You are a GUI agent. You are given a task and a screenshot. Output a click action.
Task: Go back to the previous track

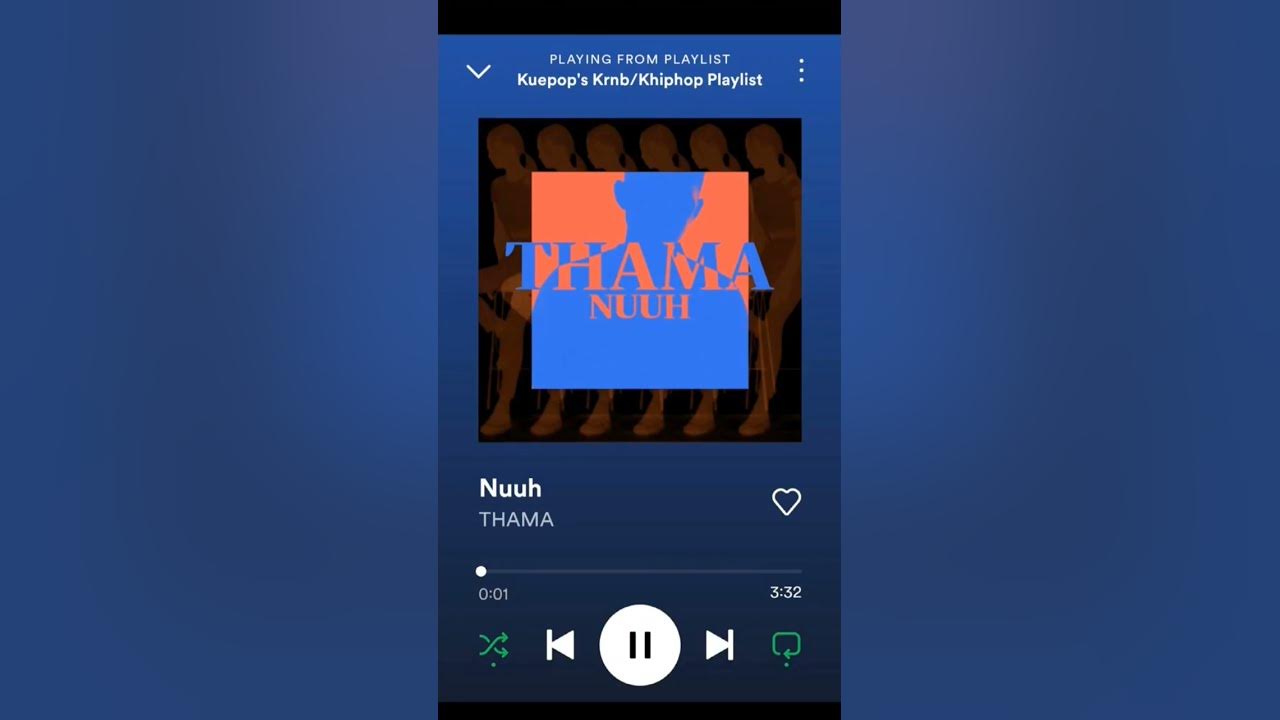point(560,645)
